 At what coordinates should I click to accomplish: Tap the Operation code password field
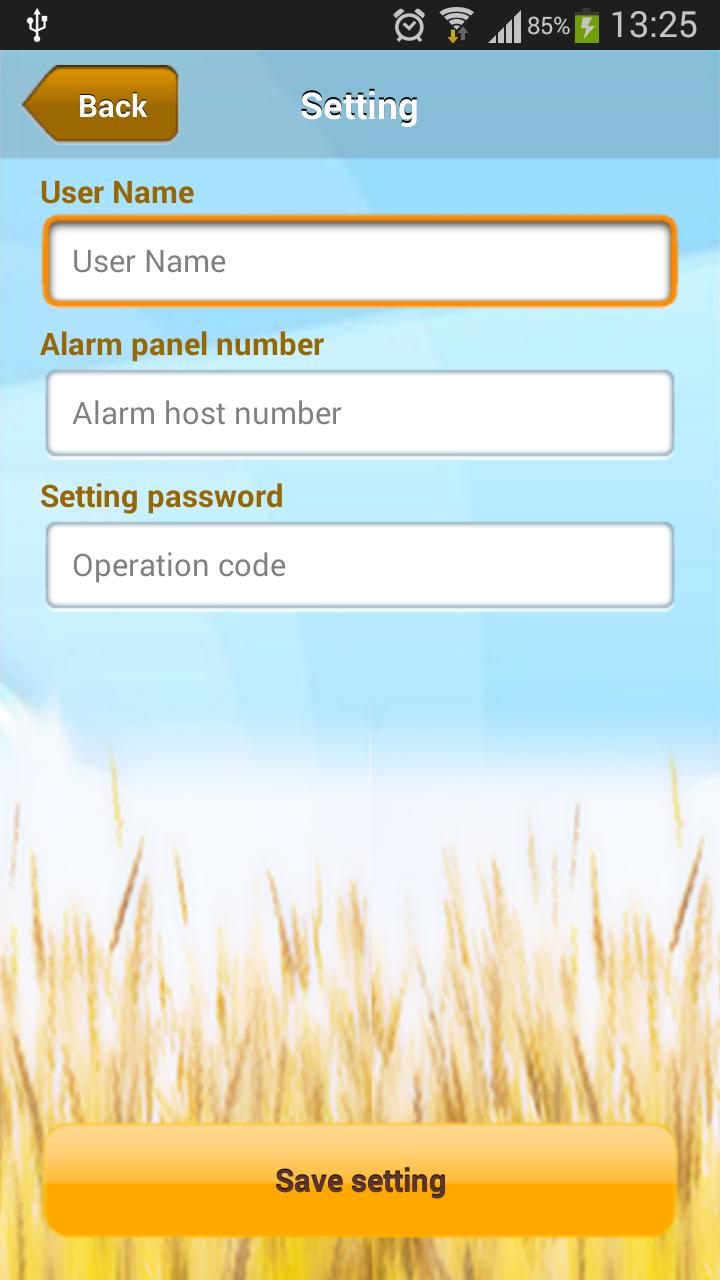point(360,565)
